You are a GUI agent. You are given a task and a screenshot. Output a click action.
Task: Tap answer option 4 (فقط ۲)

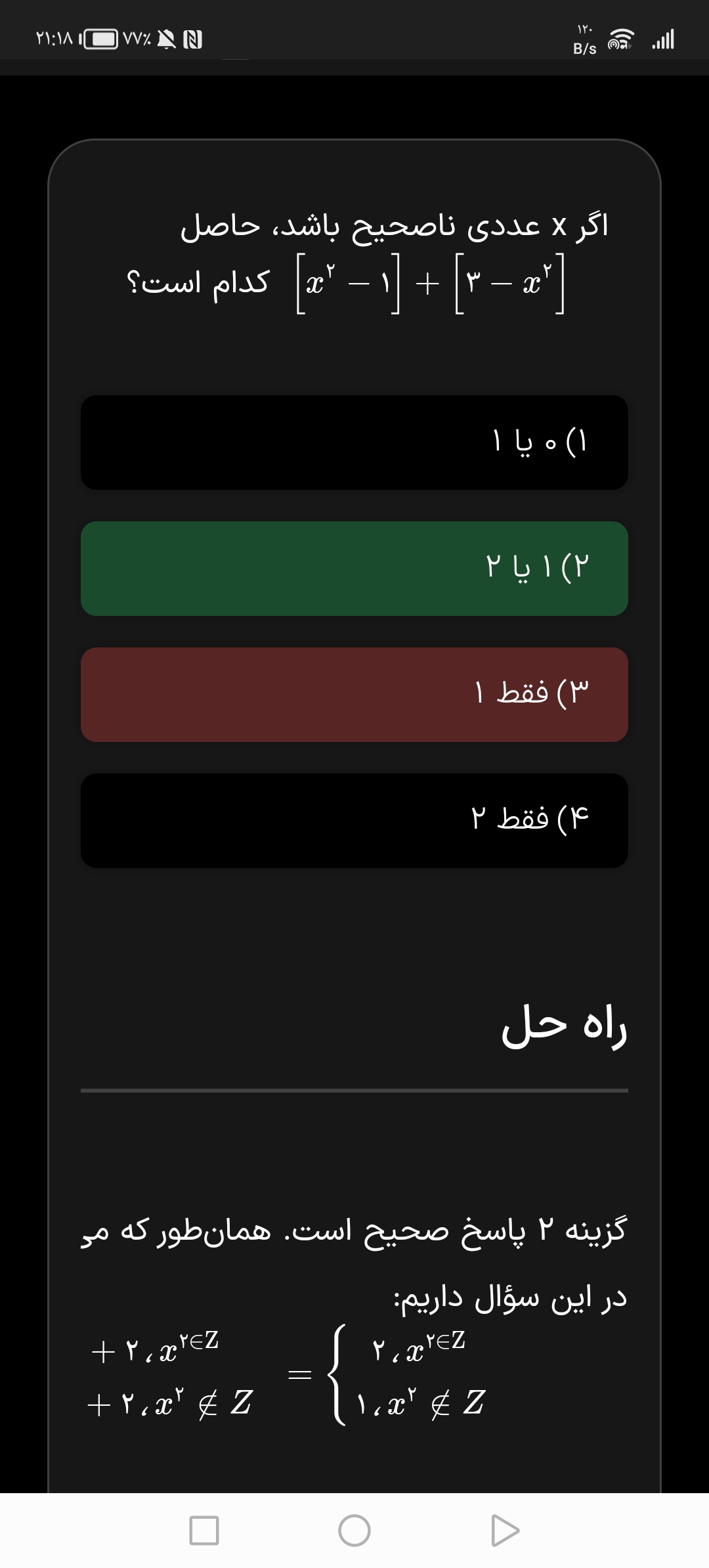[354, 821]
